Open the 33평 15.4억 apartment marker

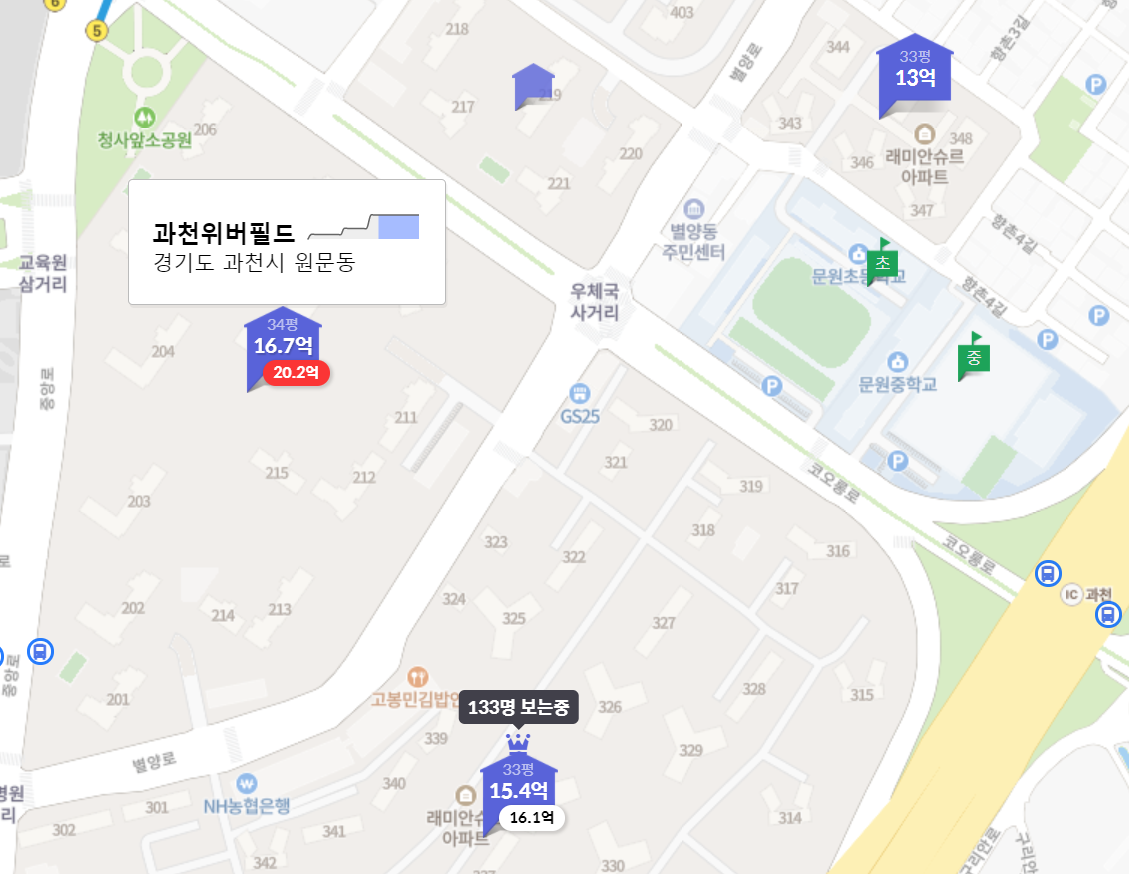tap(518, 785)
